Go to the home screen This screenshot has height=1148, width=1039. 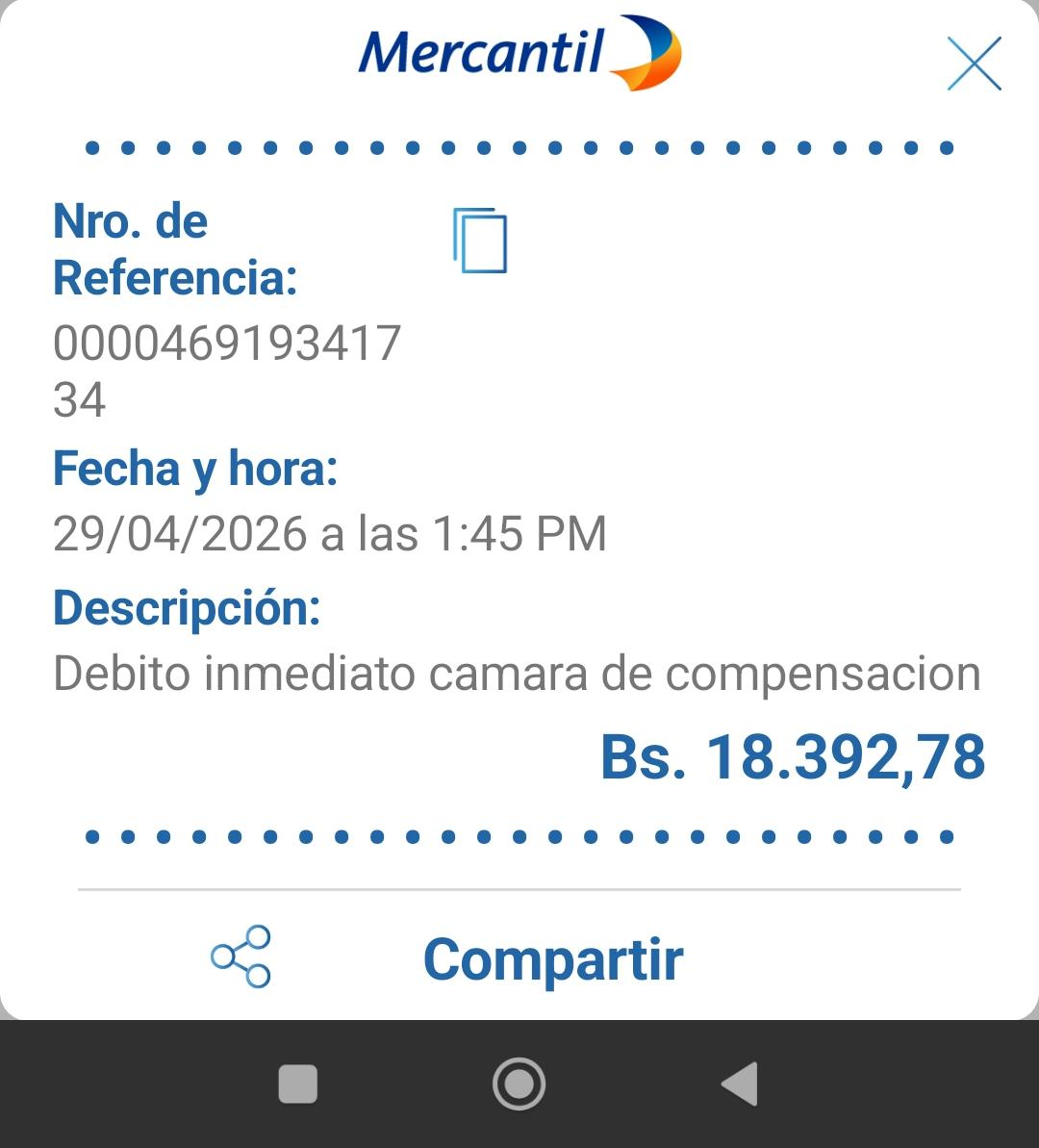pyautogui.click(x=519, y=1084)
